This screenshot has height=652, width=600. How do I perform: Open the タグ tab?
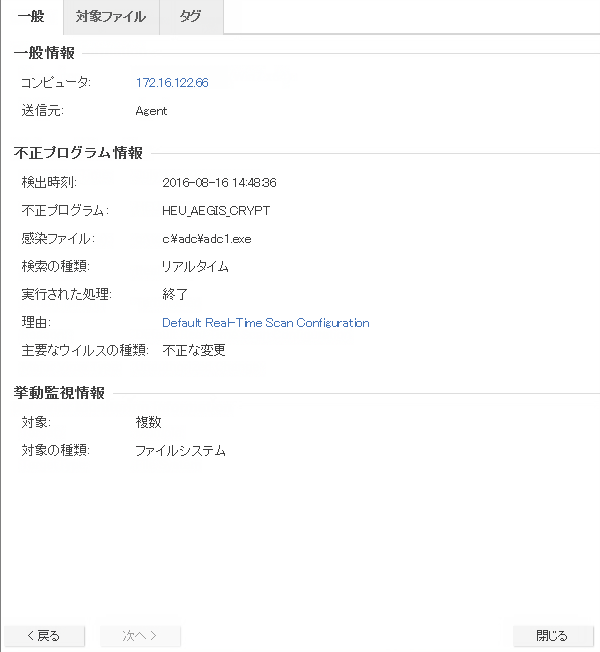pyautogui.click(x=190, y=17)
